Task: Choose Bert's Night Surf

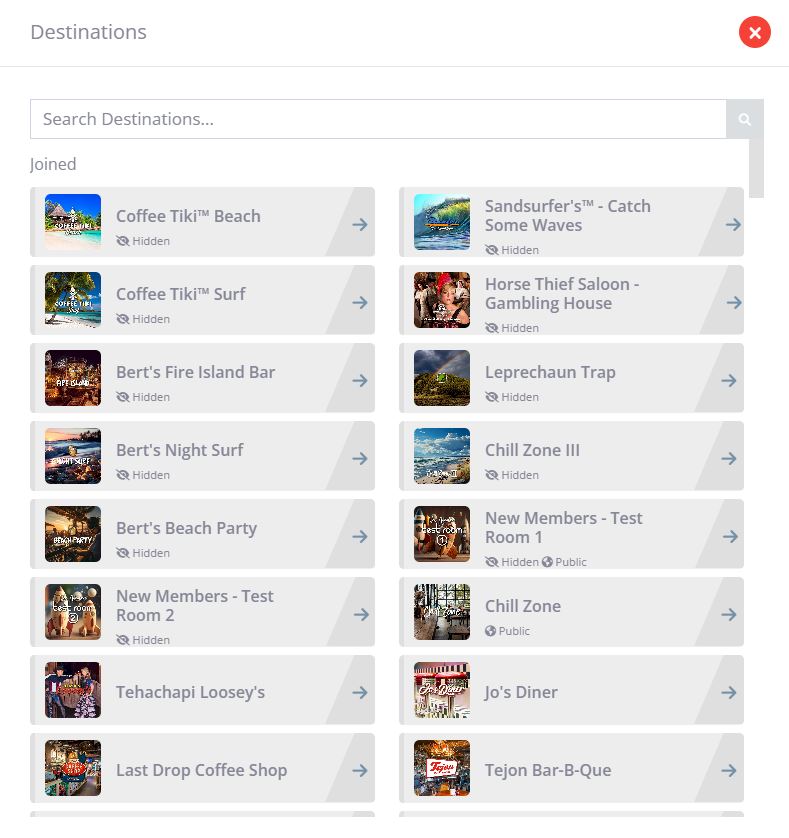Action: pyautogui.click(x=203, y=457)
